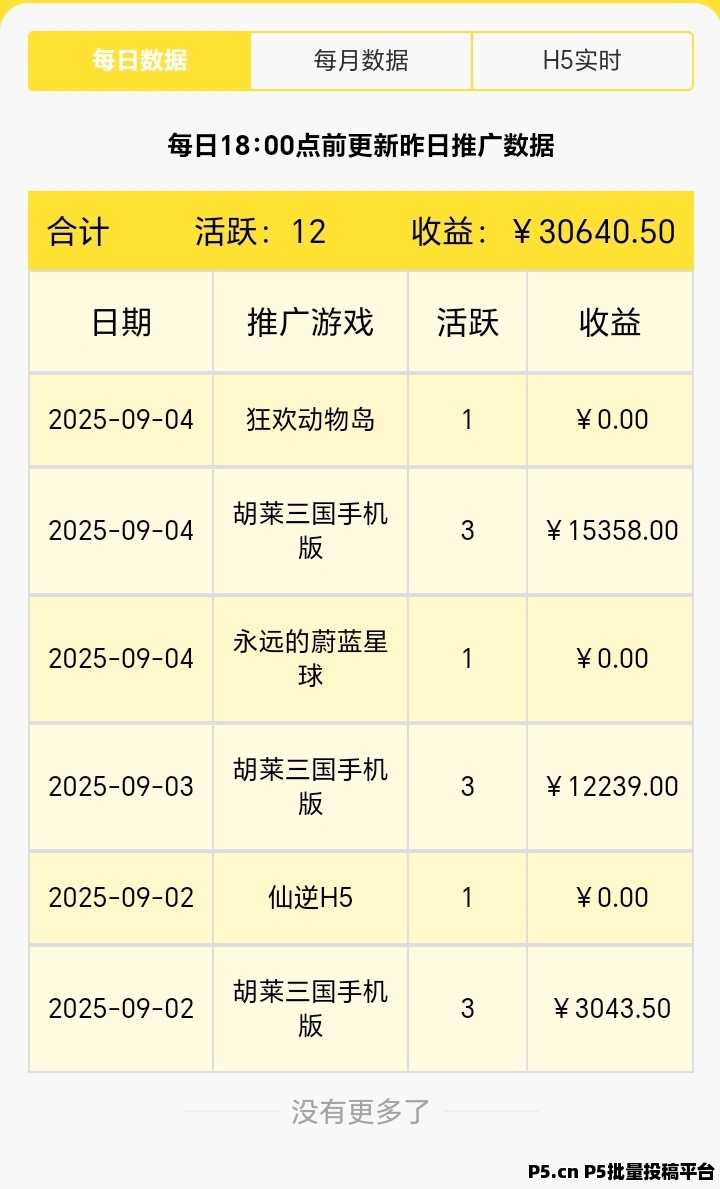Open the H5实时 tab
This screenshot has height=1189, width=720.
582,61
